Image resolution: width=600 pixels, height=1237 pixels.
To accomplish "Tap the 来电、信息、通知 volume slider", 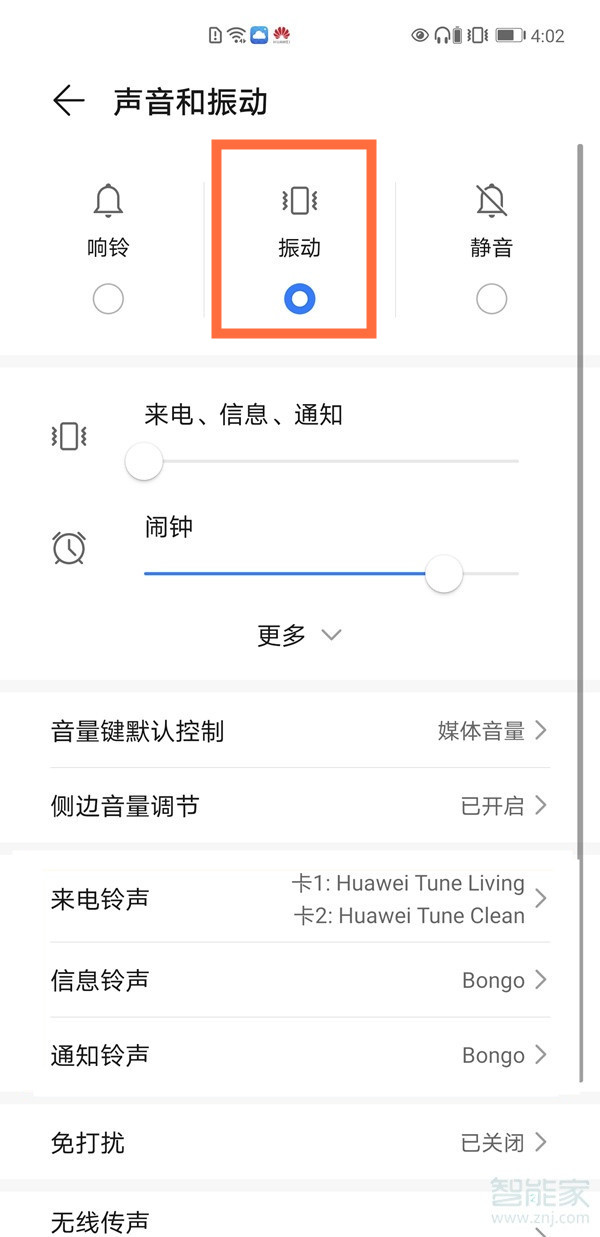I will (330, 461).
